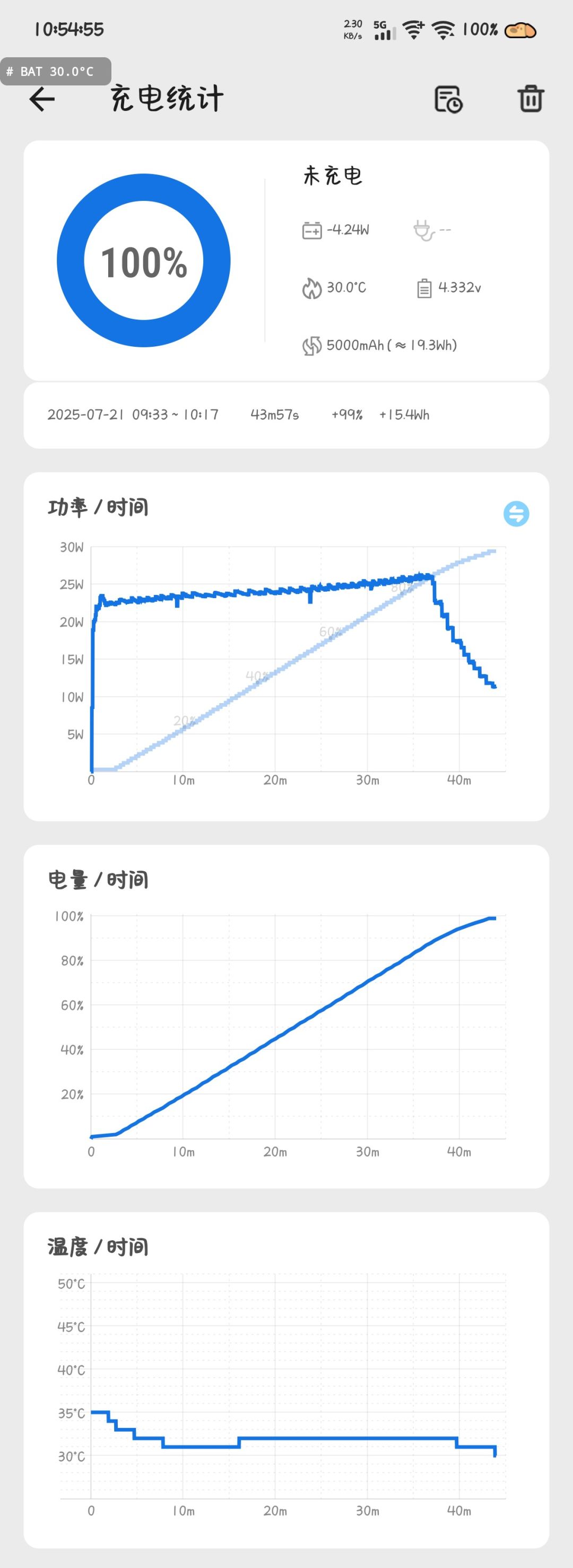Toggle the power chart swap button
This screenshot has height=1568, width=573.
click(x=516, y=514)
